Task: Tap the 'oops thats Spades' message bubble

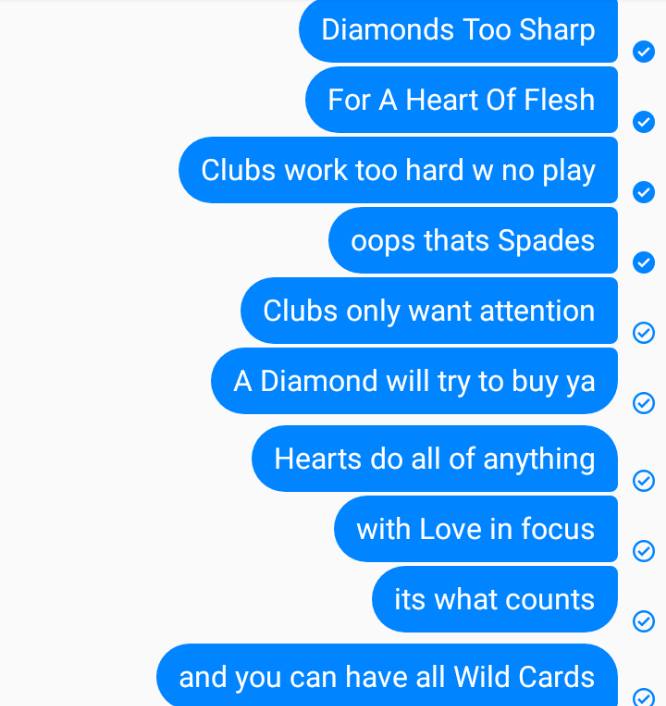Action: tap(473, 241)
